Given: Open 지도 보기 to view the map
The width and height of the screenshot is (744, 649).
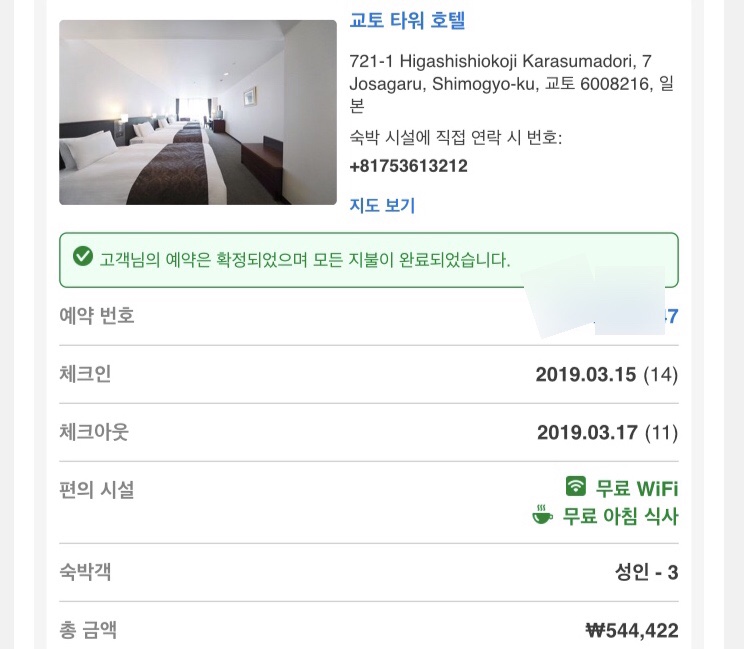Looking at the screenshot, I should [x=382, y=206].
